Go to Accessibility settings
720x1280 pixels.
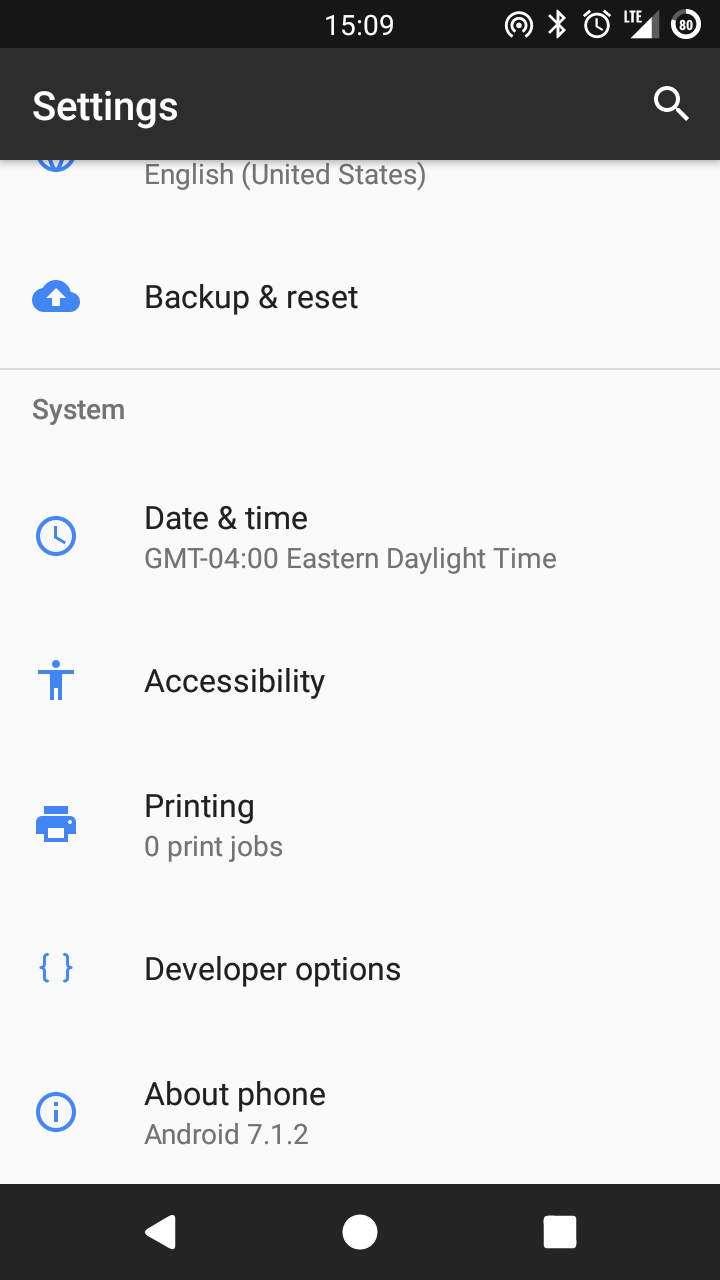(x=360, y=681)
